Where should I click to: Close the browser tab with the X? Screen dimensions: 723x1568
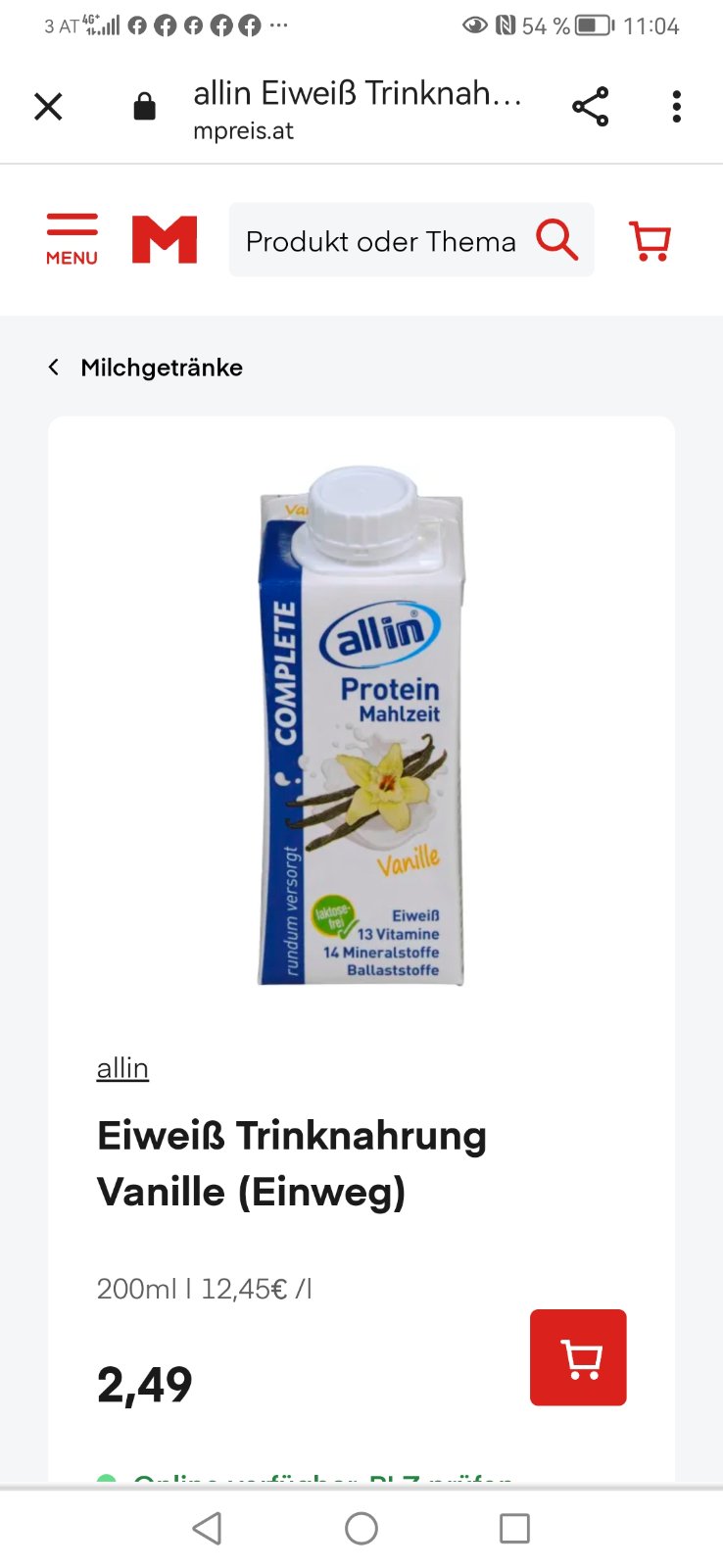pos(48,107)
